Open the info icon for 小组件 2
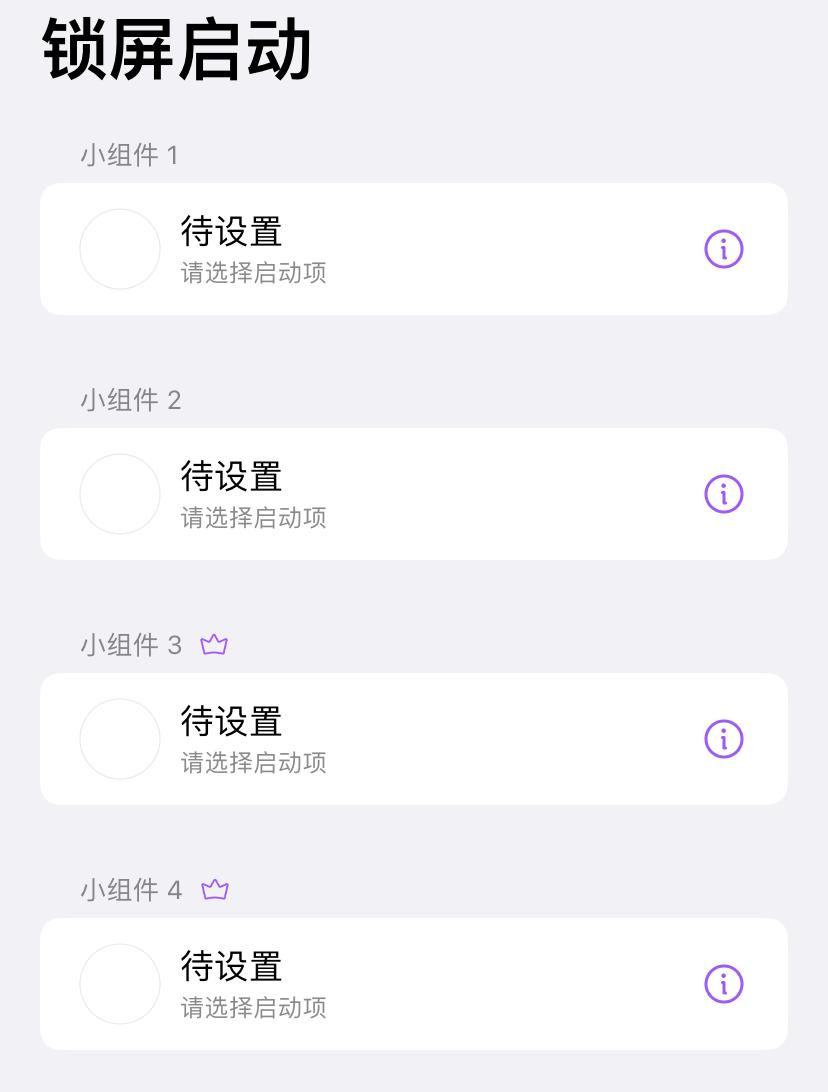Image resolution: width=828 pixels, height=1092 pixels. pos(723,494)
